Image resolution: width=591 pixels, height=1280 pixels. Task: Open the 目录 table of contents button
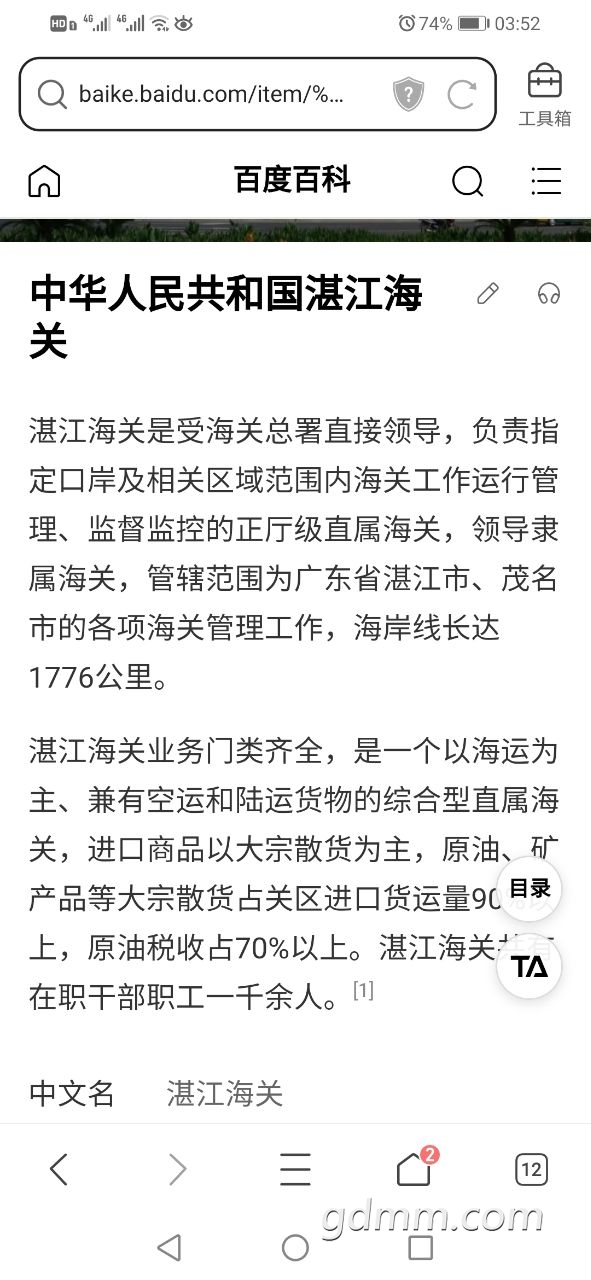pyautogui.click(x=529, y=888)
